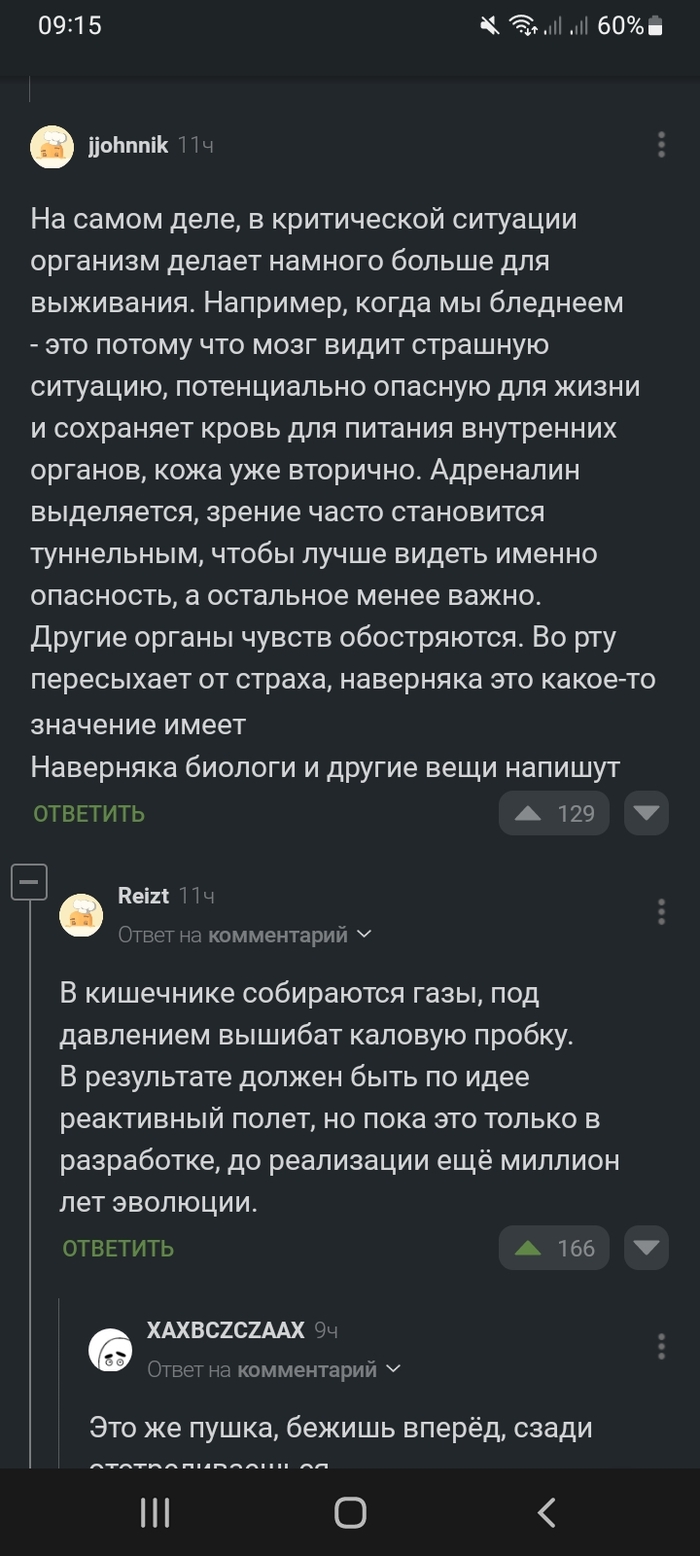Open recent apps from navigation bar
Screen dimensions: 700x1556
(x=155, y=1512)
